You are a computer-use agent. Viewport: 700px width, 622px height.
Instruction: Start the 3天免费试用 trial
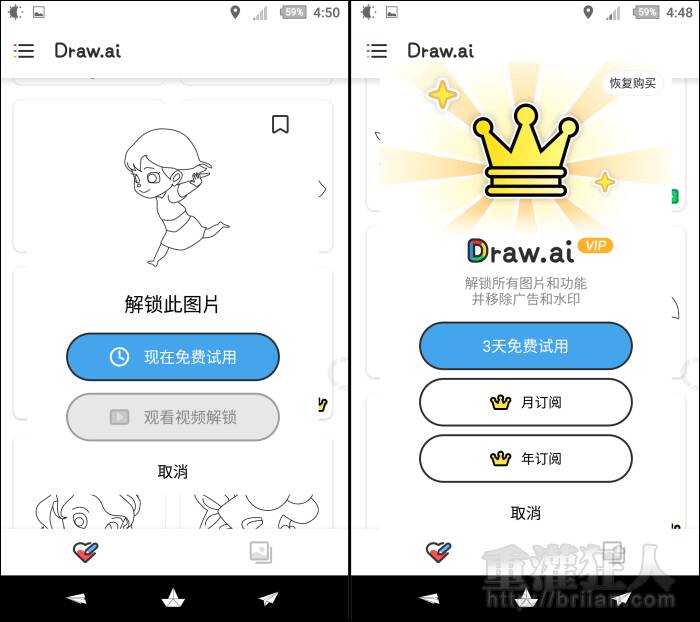[x=525, y=346]
